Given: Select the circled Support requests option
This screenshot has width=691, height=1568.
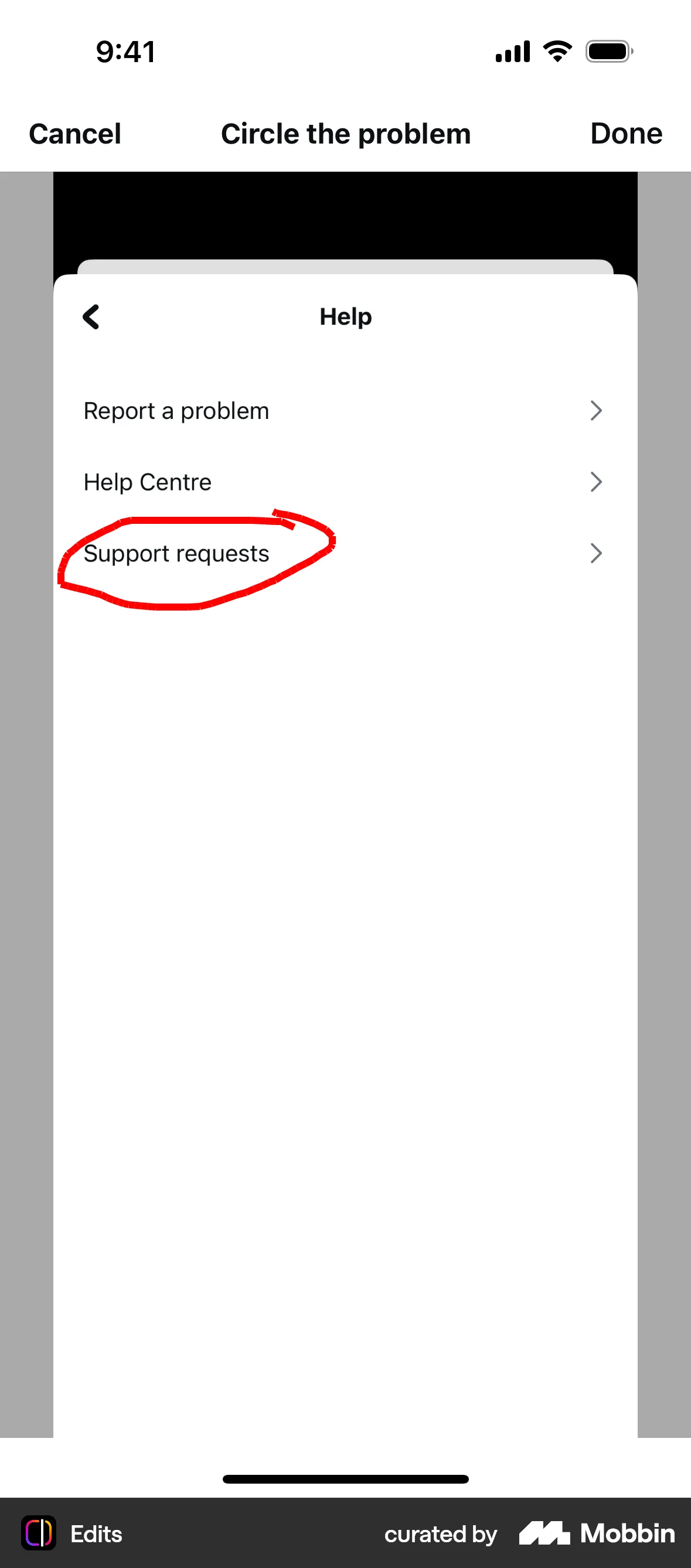Looking at the screenshot, I should (x=176, y=553).
